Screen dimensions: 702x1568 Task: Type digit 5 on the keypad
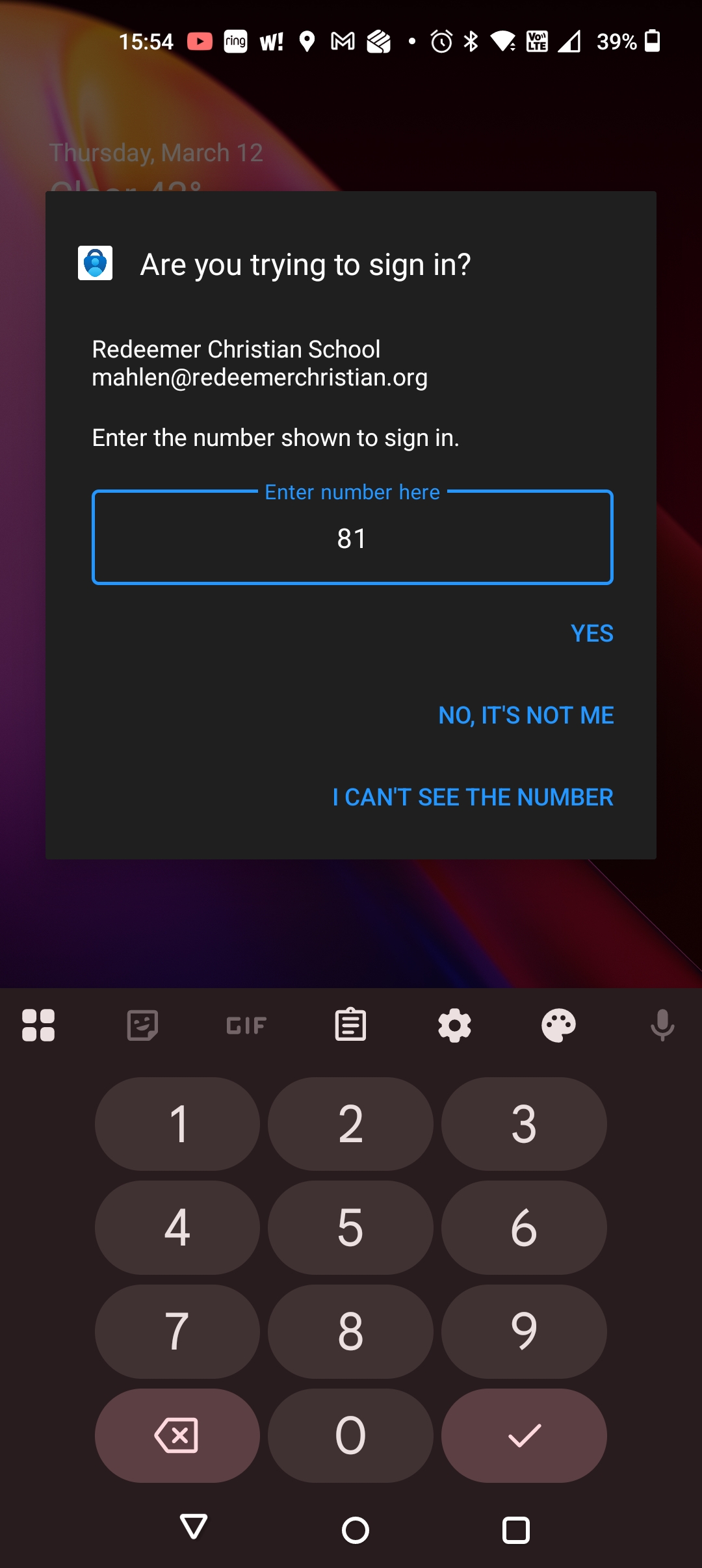pyautogui.click(x=350, y=1227)
